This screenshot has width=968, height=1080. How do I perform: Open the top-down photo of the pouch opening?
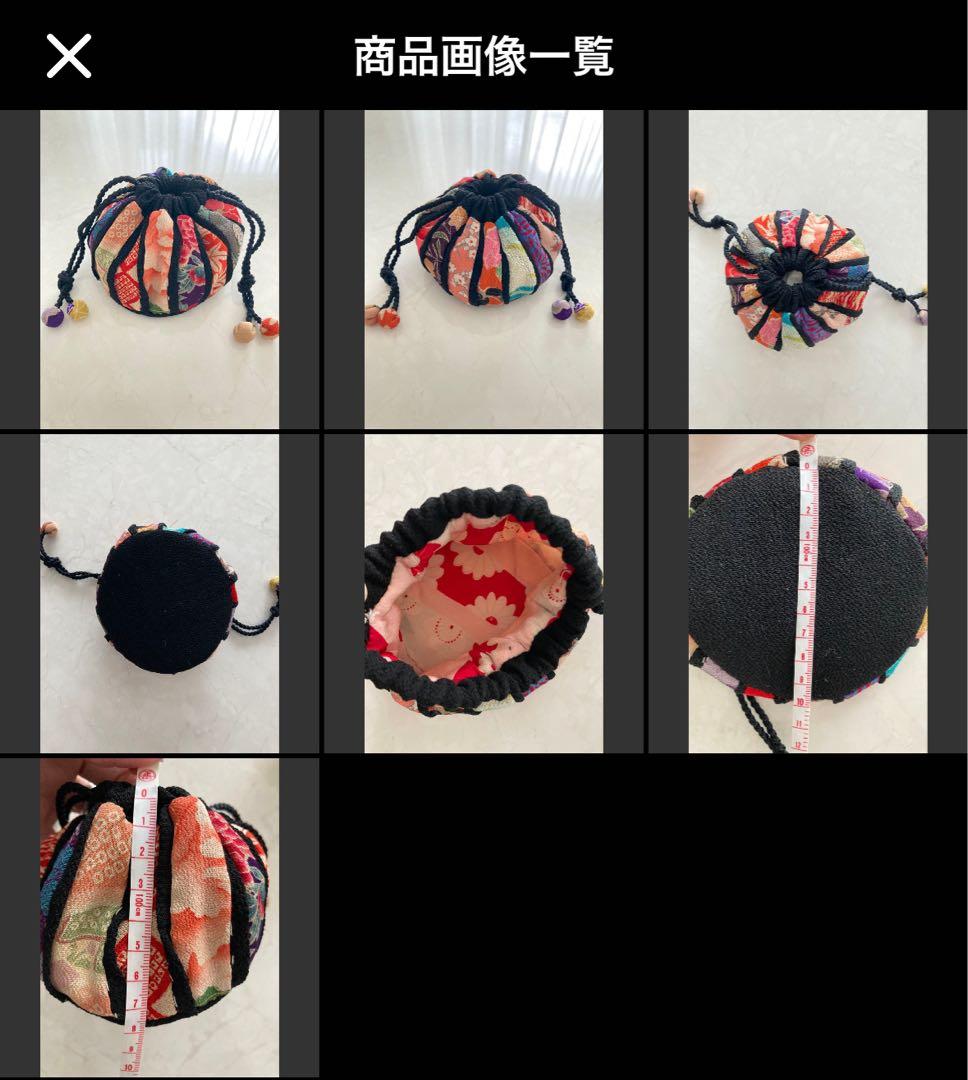coord(807,269)
